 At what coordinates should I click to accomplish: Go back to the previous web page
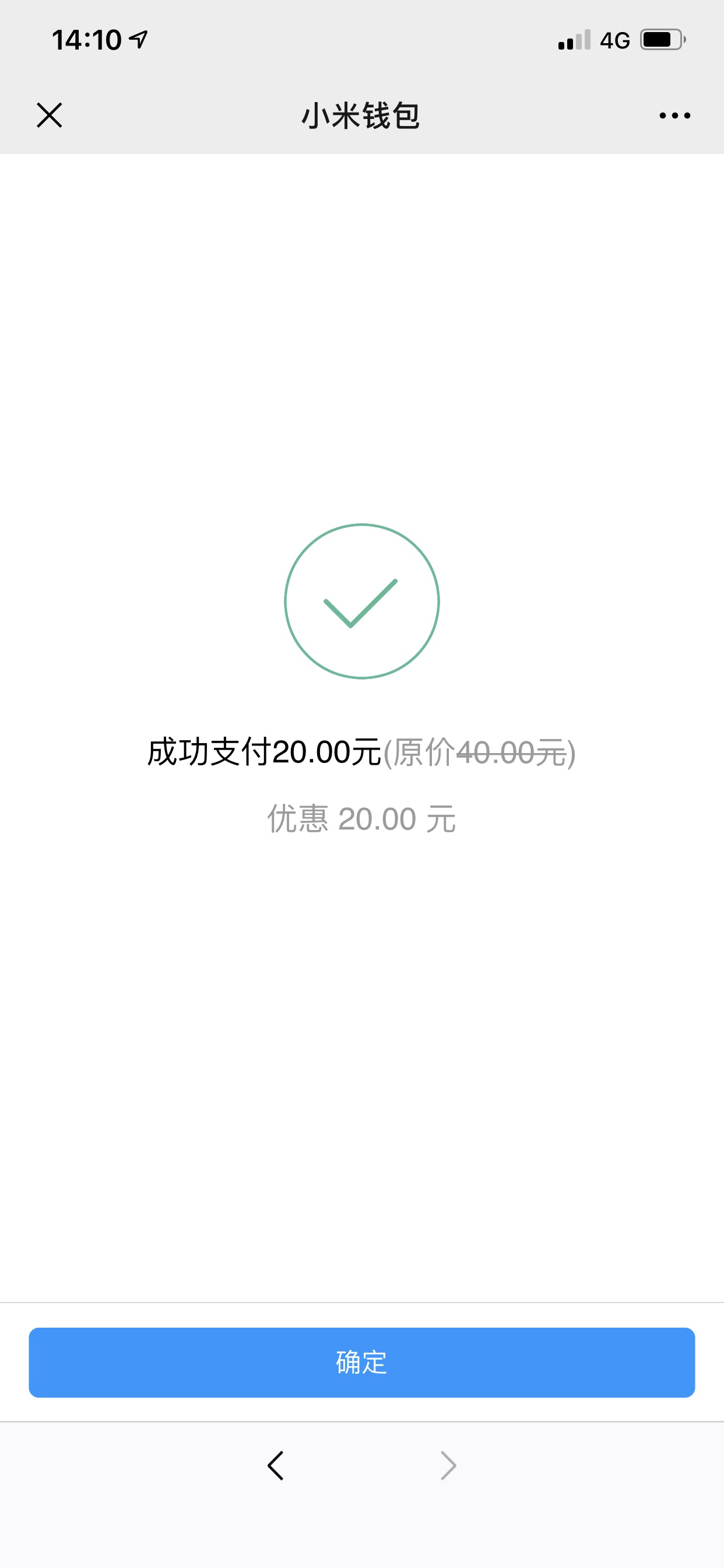tap(276, 1466)
